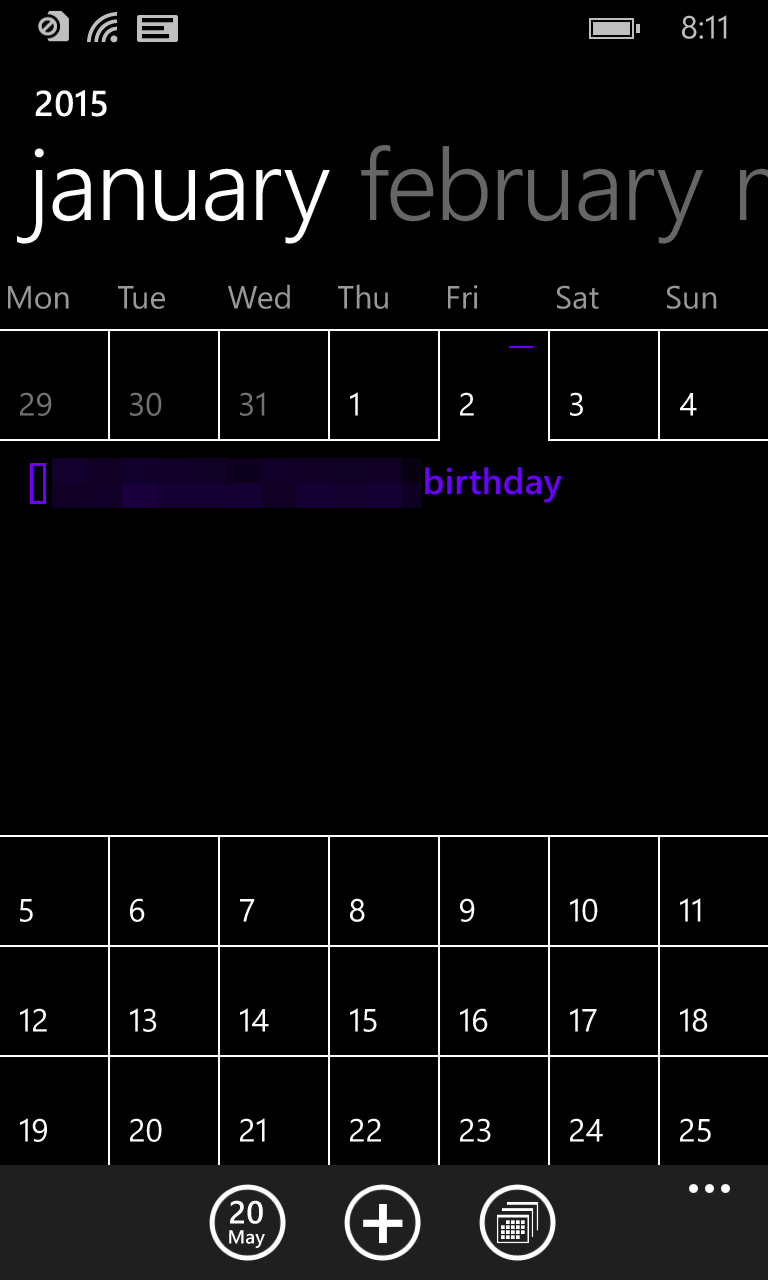Screen dimensions: 768x1280
Task: Add a new calendar event
Action: [x=382, y=1222]
